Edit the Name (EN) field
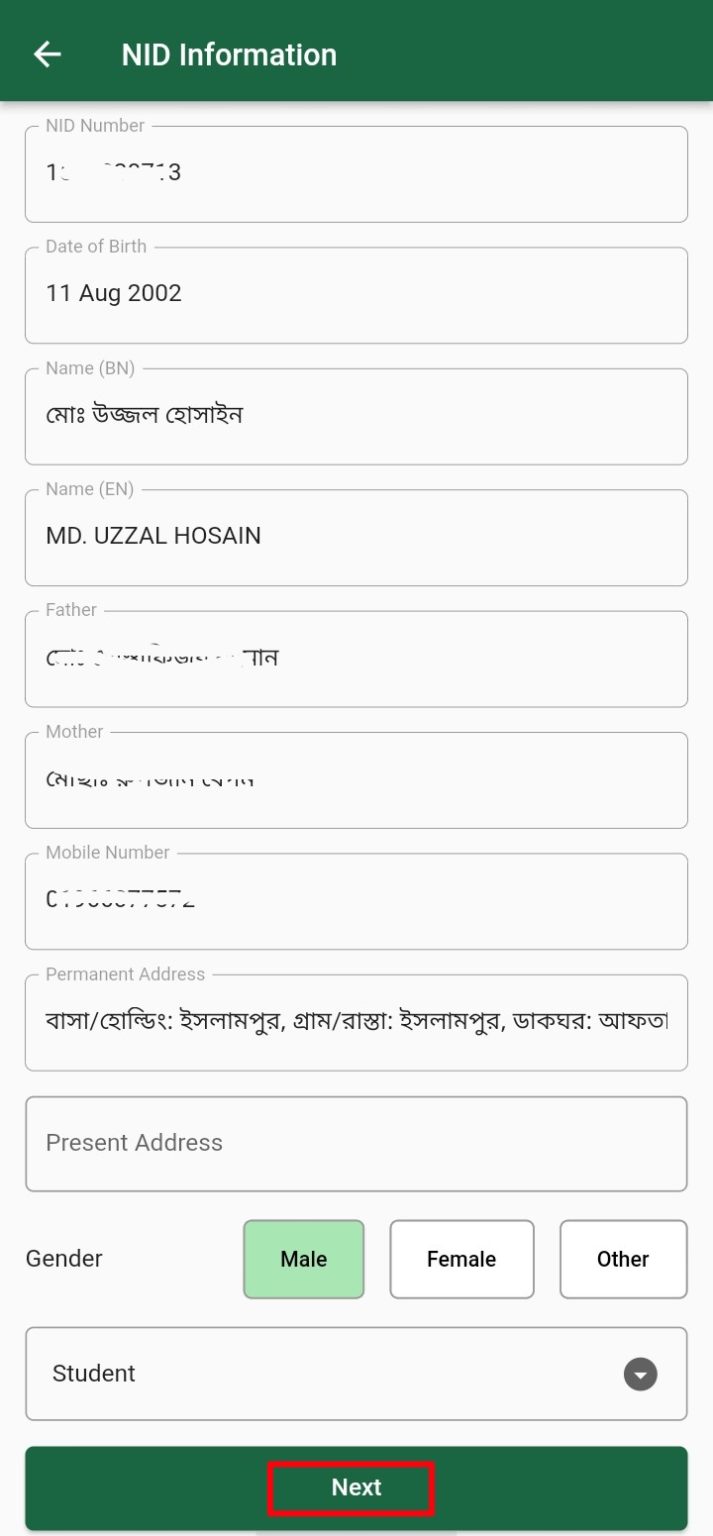Viewport: 713px width, 1536px height. (356, 537)
